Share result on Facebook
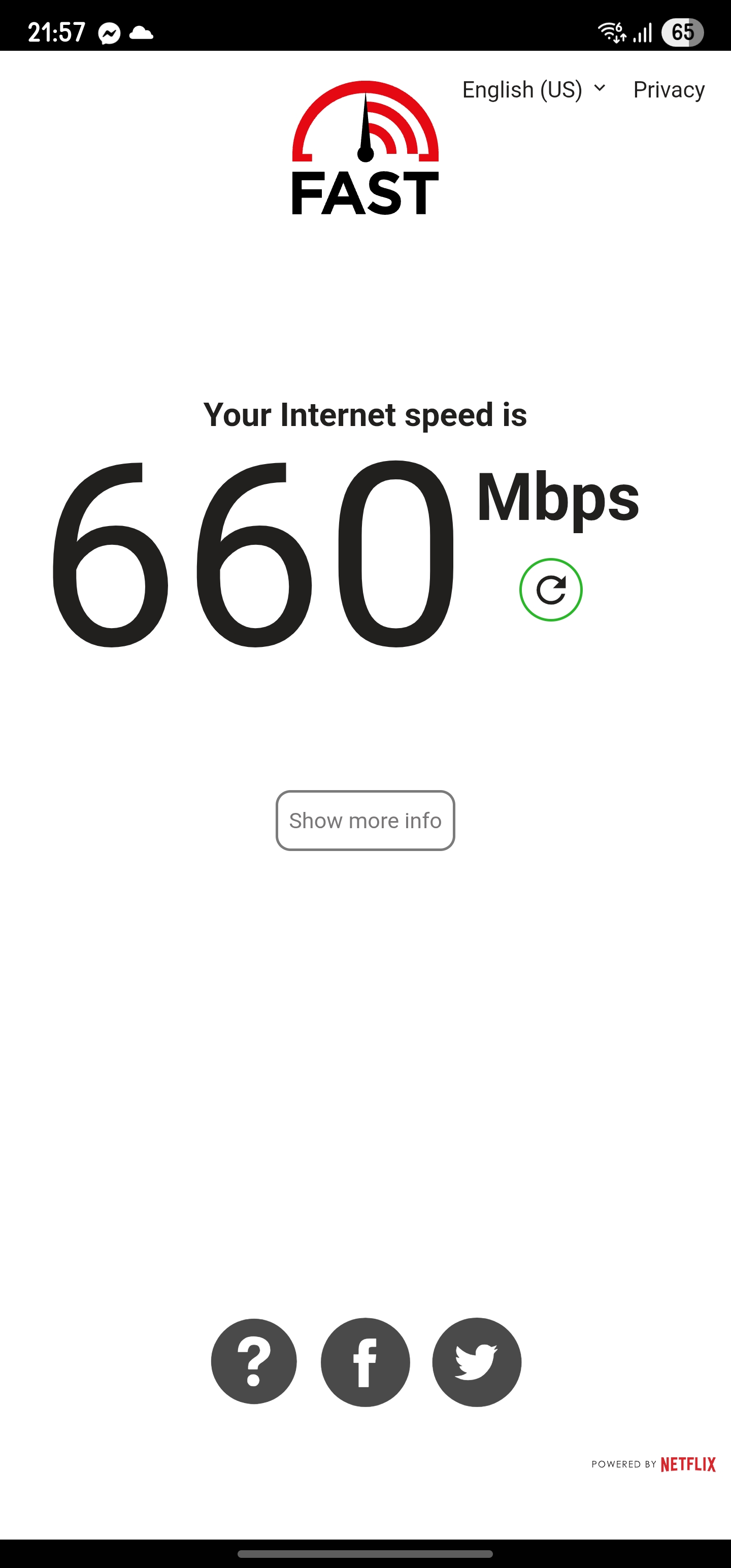This screenshot has width=731, height=1568. tap(365, 1362)
